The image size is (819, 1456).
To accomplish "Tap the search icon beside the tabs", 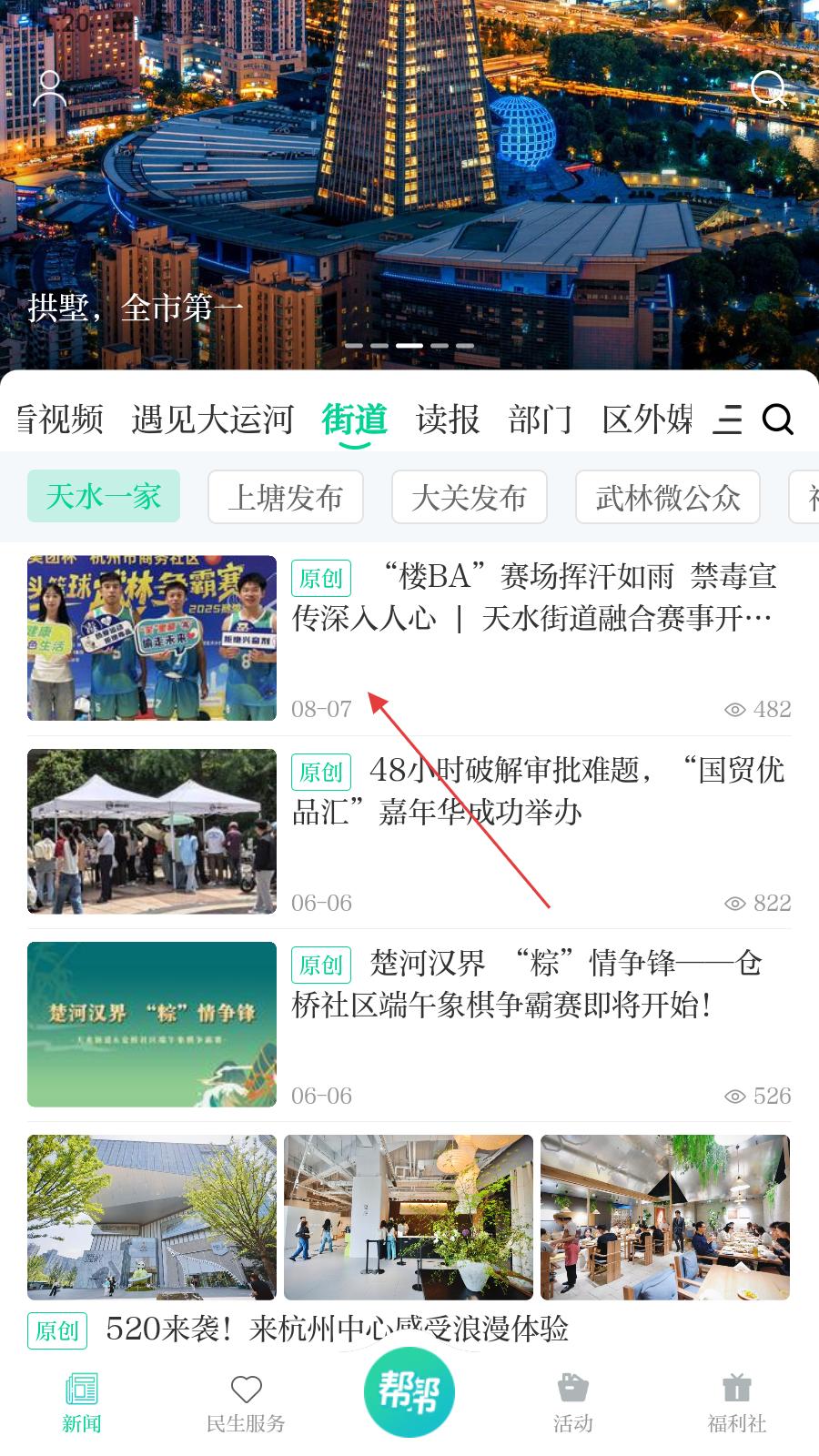I will point(777,420).
